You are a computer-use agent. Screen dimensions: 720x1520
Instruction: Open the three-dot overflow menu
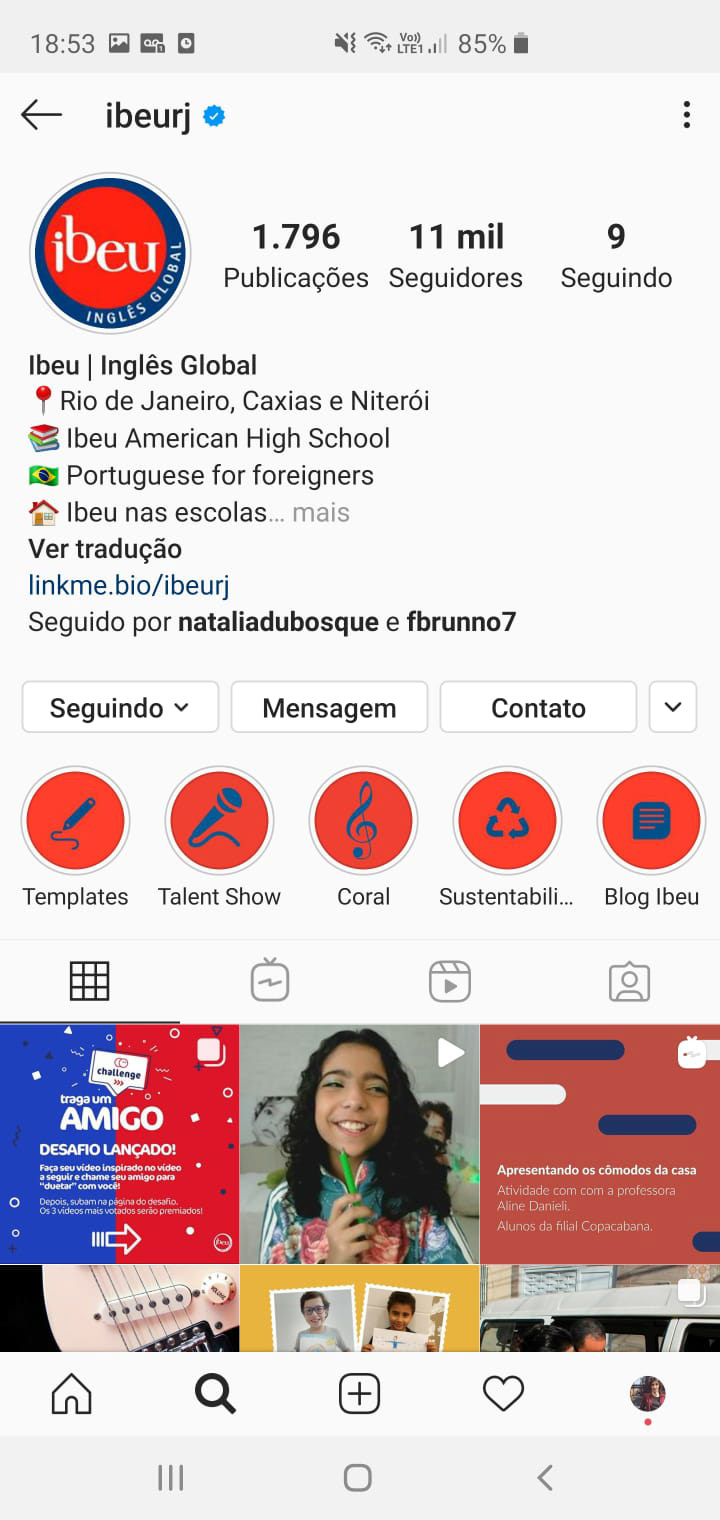686,115
